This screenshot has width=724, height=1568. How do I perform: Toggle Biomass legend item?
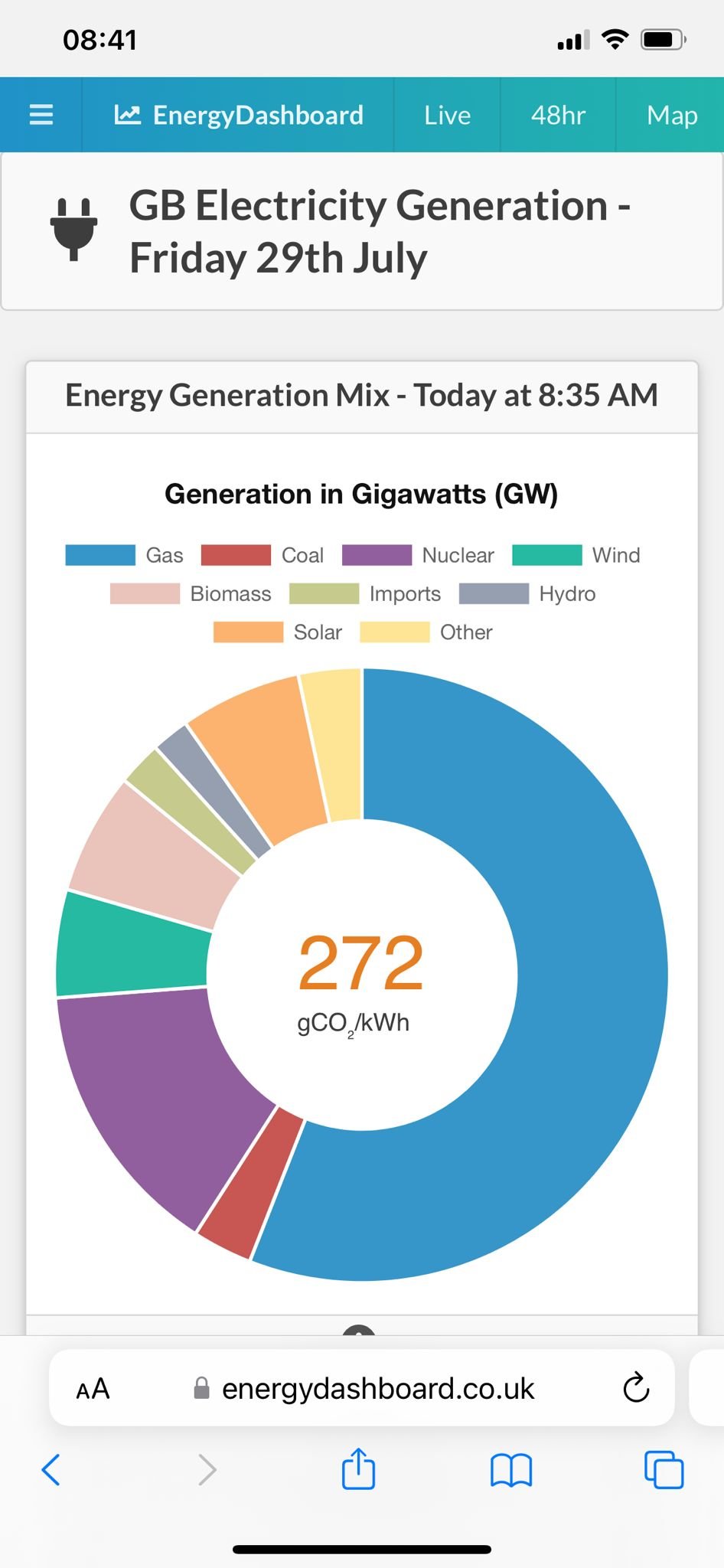(191, 594)
